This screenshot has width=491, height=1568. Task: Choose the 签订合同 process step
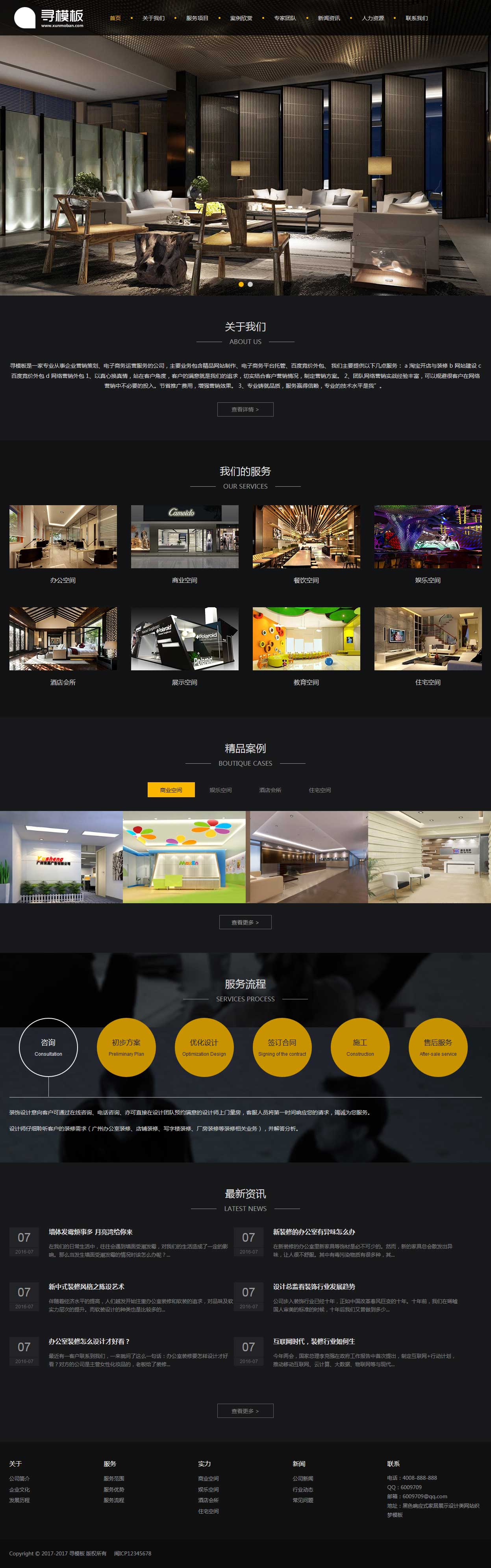(282, 1047)
